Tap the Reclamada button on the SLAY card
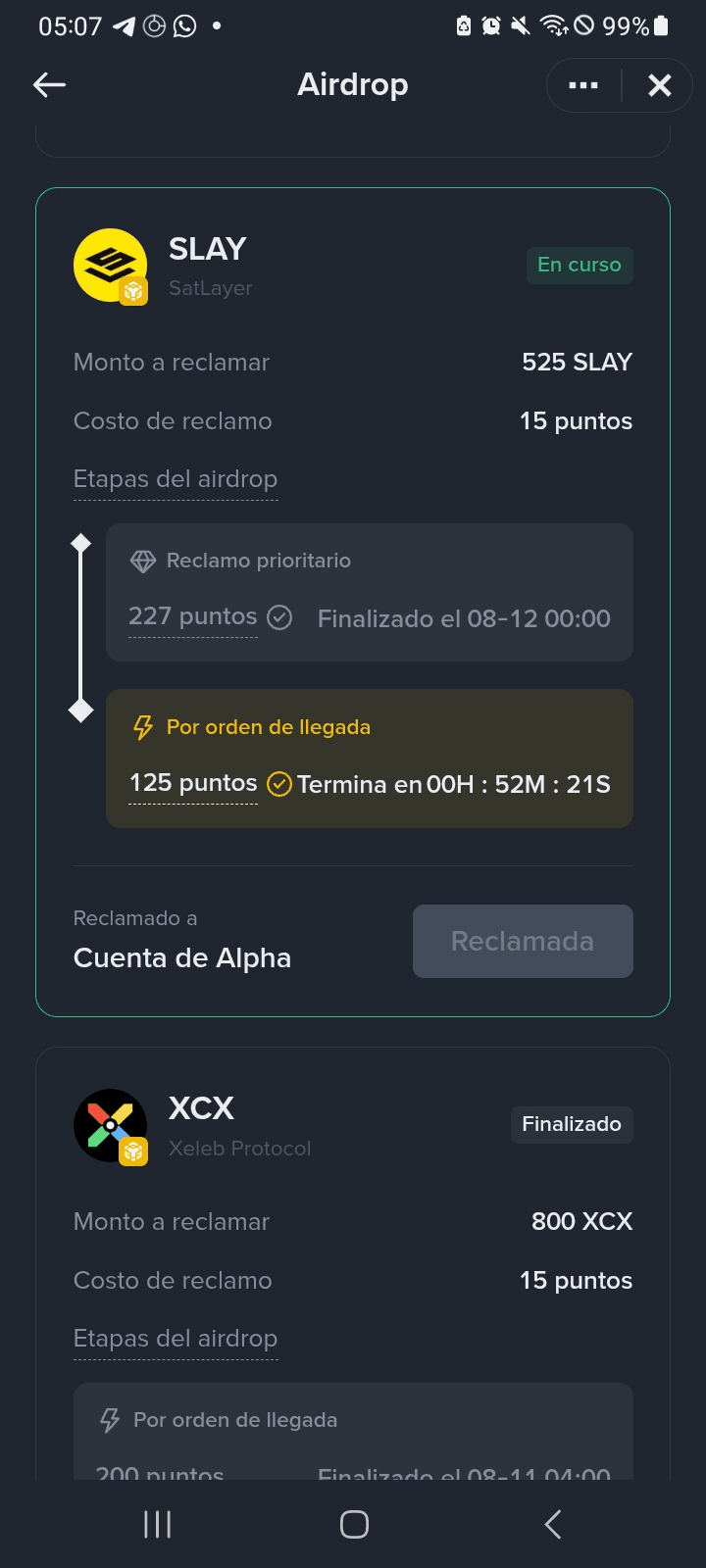The height and width of the screenshot is (1568, 706). (523, 941)
